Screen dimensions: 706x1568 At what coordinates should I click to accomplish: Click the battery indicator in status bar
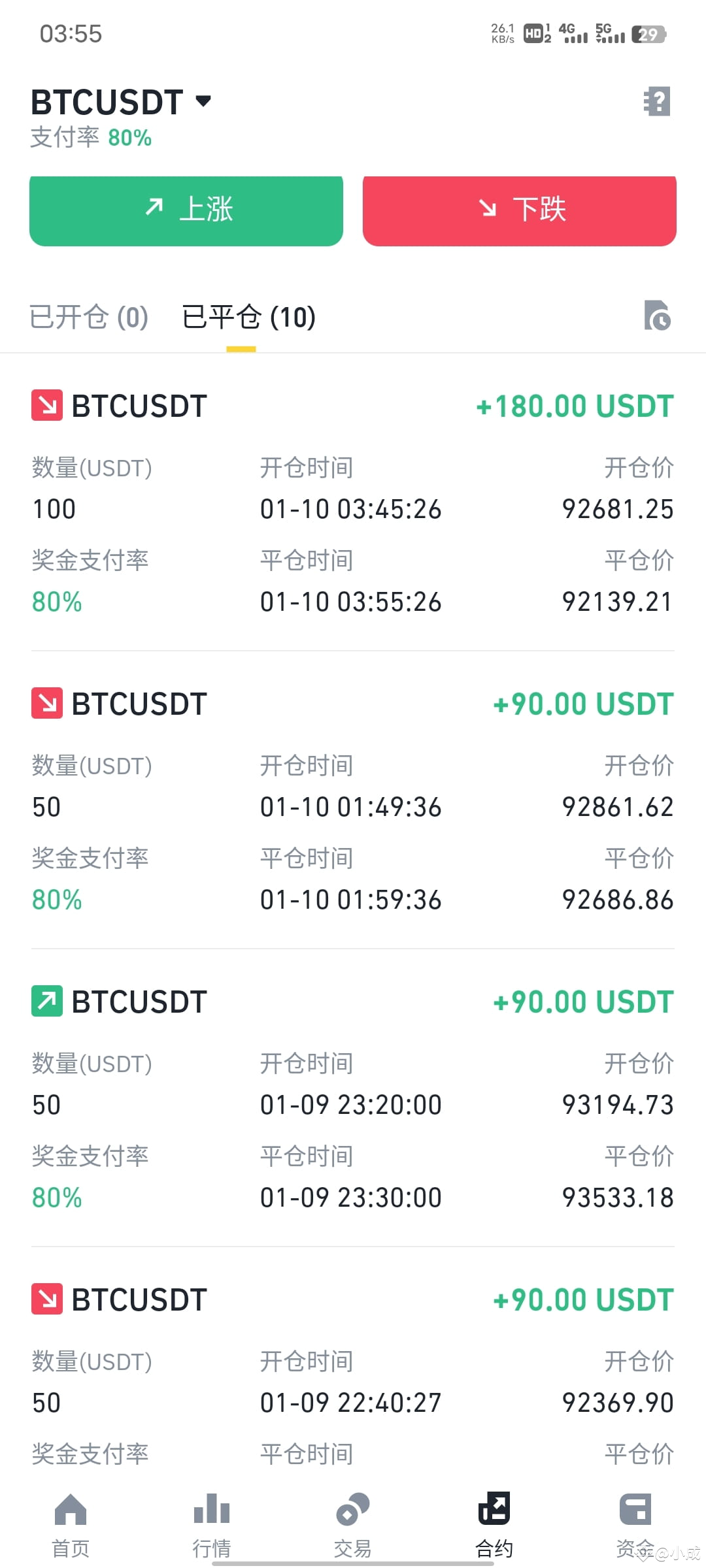click(x=648, y=34)
